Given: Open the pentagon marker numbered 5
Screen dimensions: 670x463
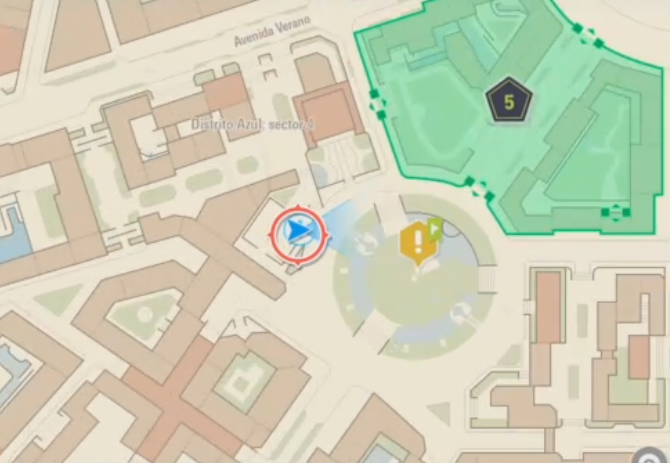Looking at the screenshot, I should point(509,100).
